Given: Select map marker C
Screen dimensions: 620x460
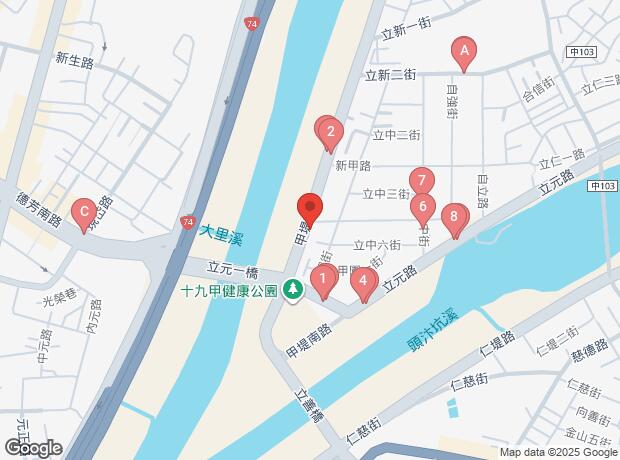Looking at the screenshot, I should [x=85, y=212].
